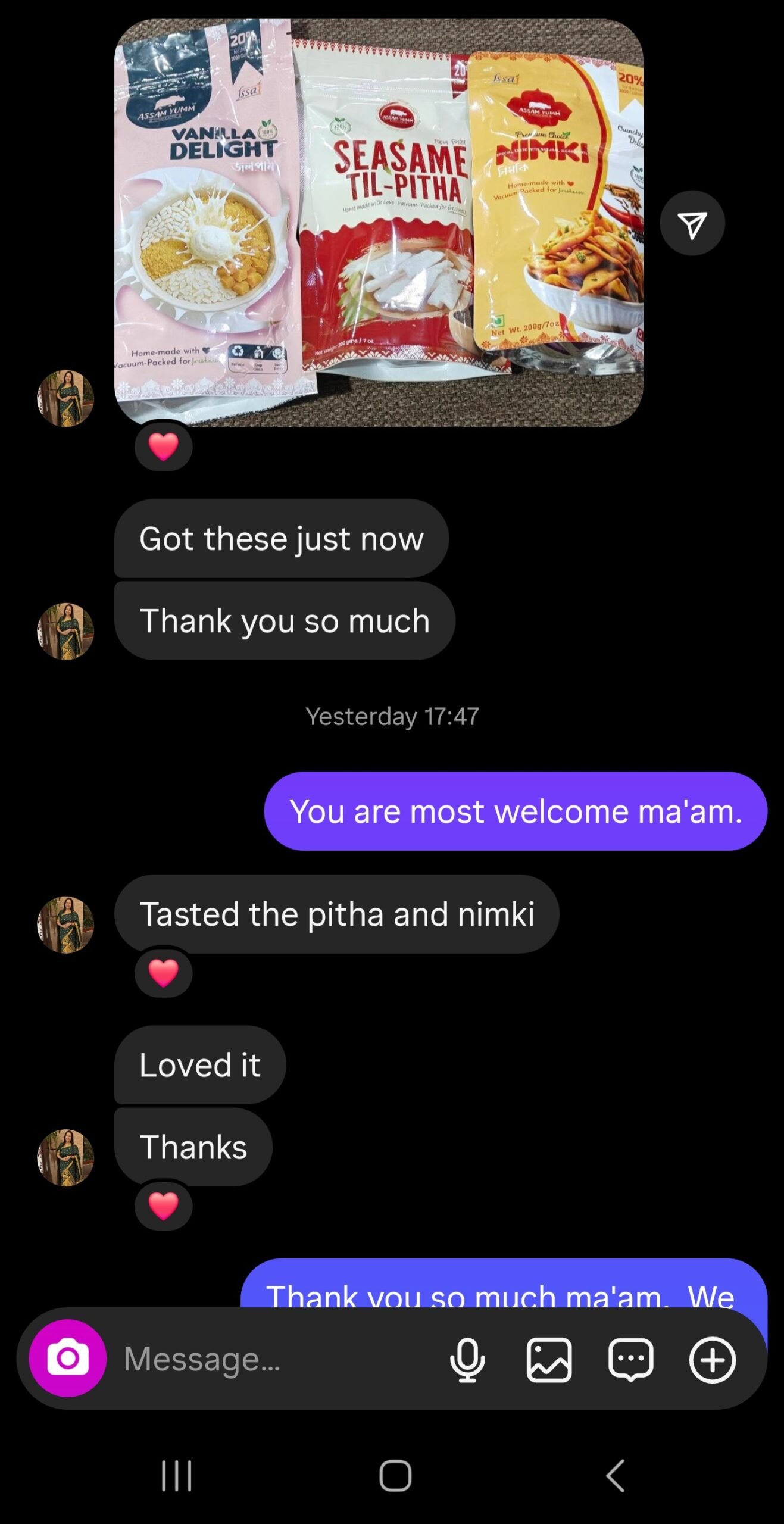This screenshot has height=1524, width=784.
Task: Open the shared snack packets photo
Action: click(379, 223)
